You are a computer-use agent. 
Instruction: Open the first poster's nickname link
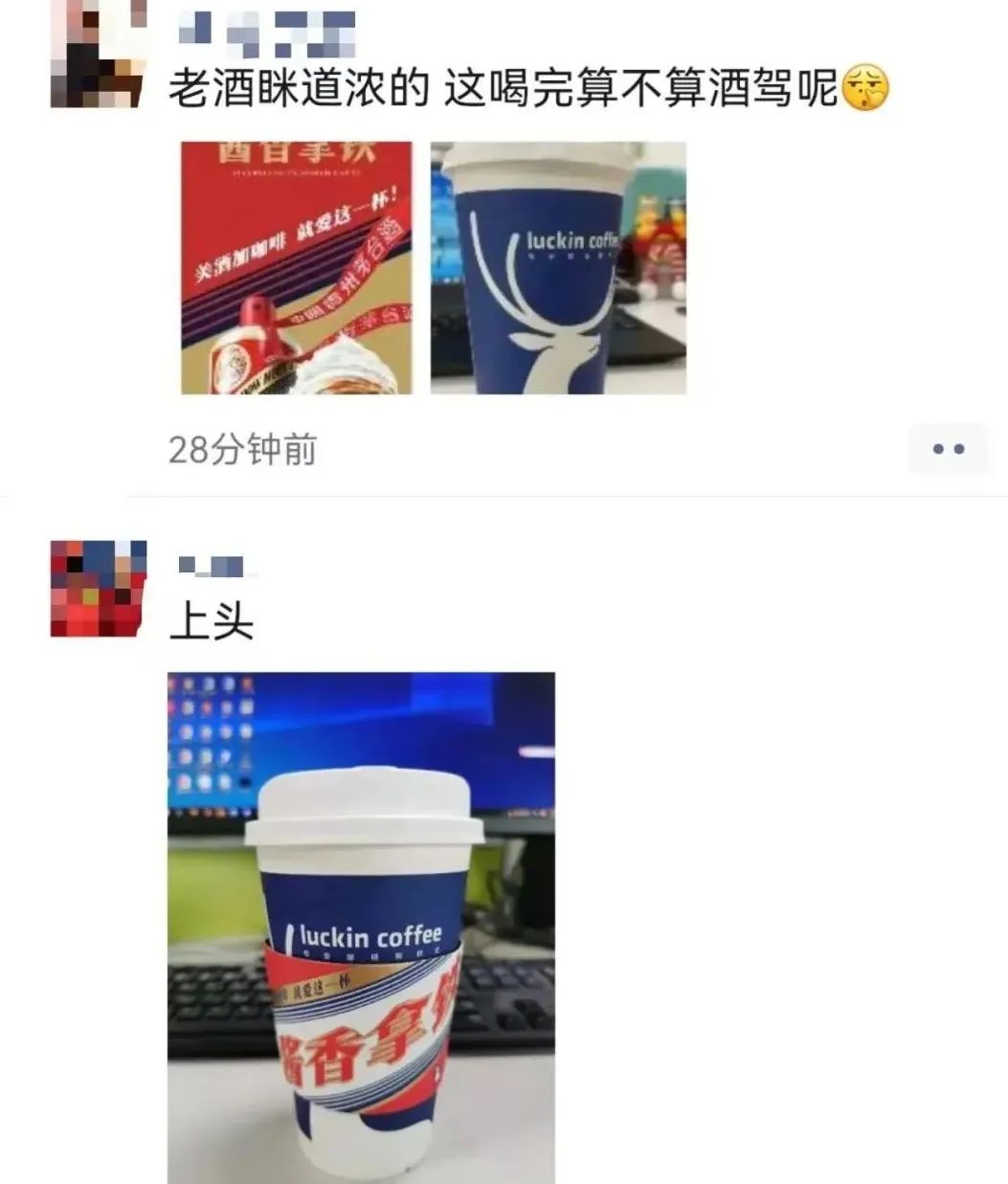(x=267, y=33)
